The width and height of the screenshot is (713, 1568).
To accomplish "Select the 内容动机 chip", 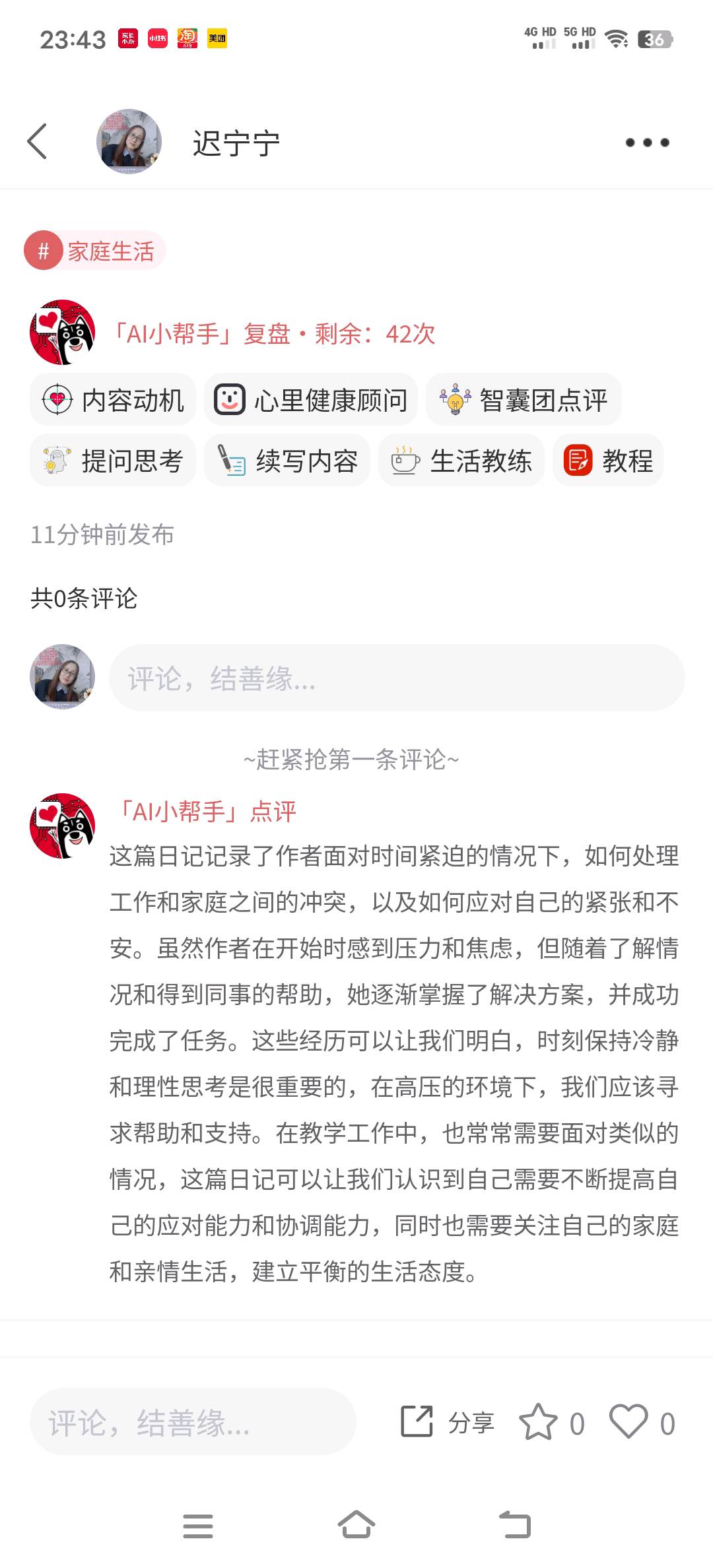I will coord(113,400).
